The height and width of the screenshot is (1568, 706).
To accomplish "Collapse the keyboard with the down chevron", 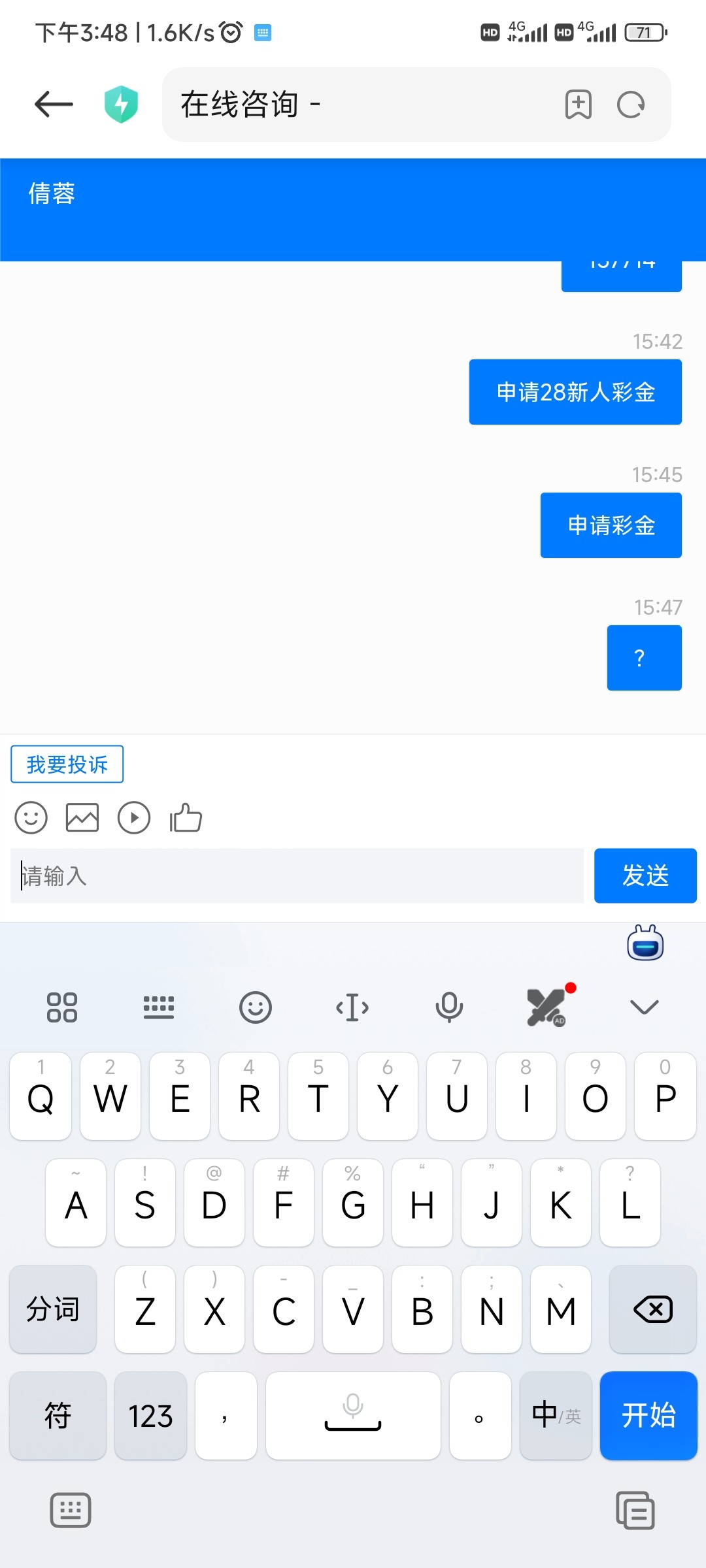I will tap(644, 1007).
